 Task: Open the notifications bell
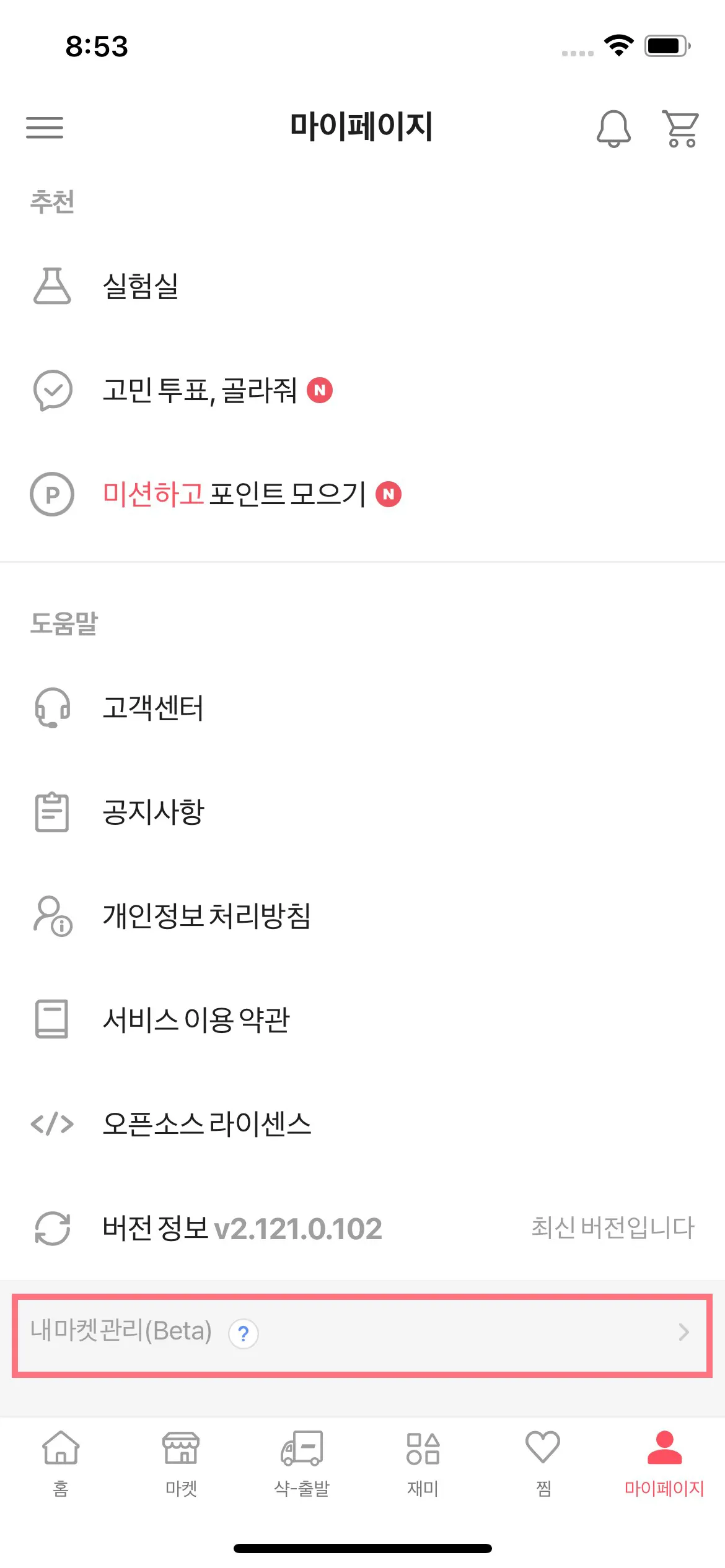point(613,128)
